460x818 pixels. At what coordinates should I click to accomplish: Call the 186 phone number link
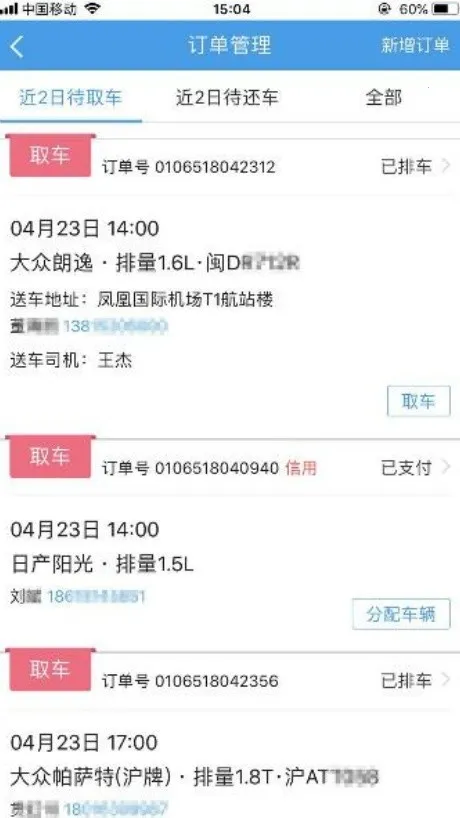[x=96, y=596]
